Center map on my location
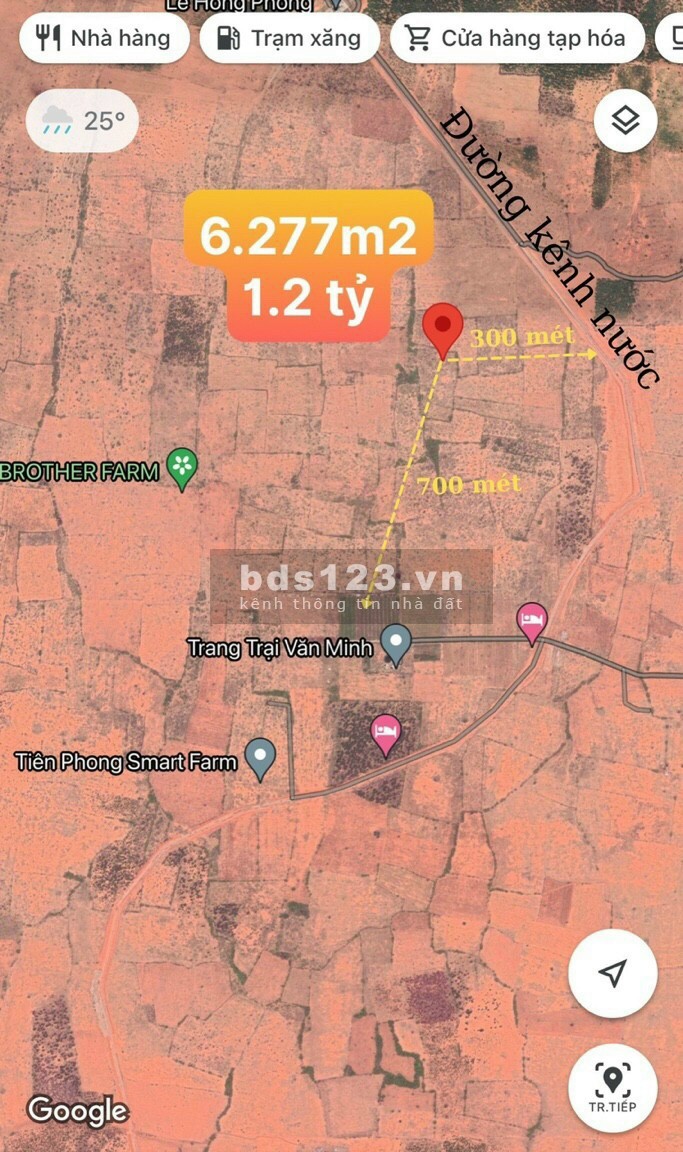683x1152 pixels. [612, 973]
